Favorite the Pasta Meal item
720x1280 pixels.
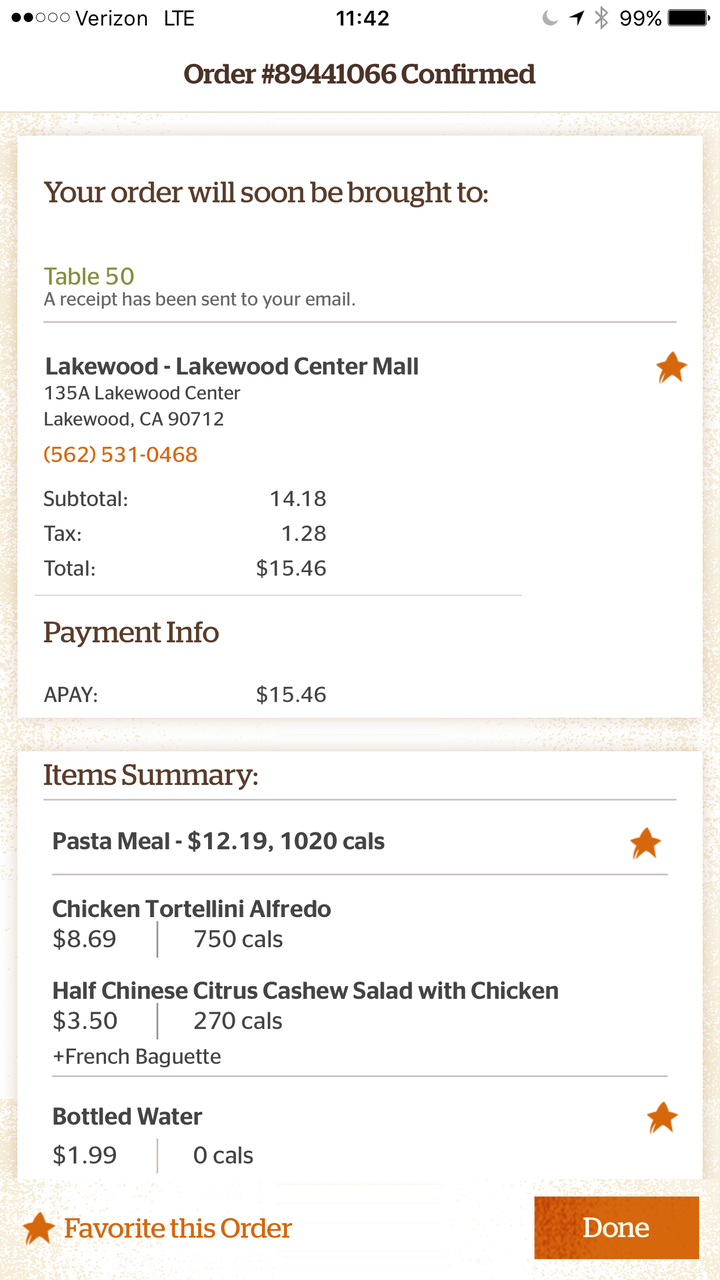pos(645,843)
